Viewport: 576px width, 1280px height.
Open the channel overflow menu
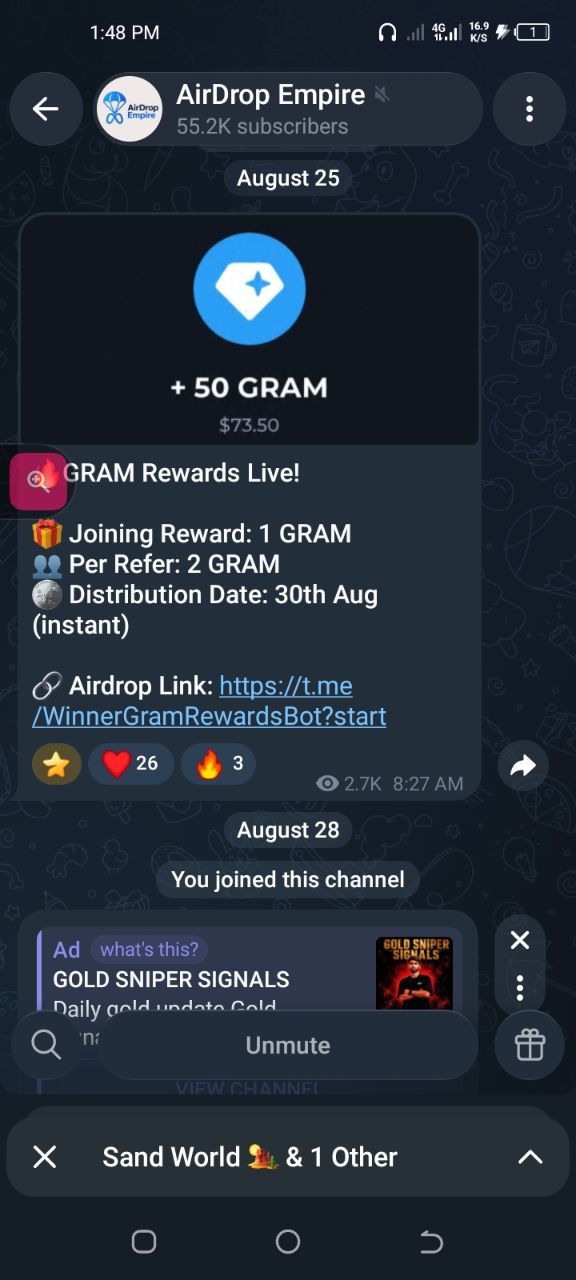(530, 109)
